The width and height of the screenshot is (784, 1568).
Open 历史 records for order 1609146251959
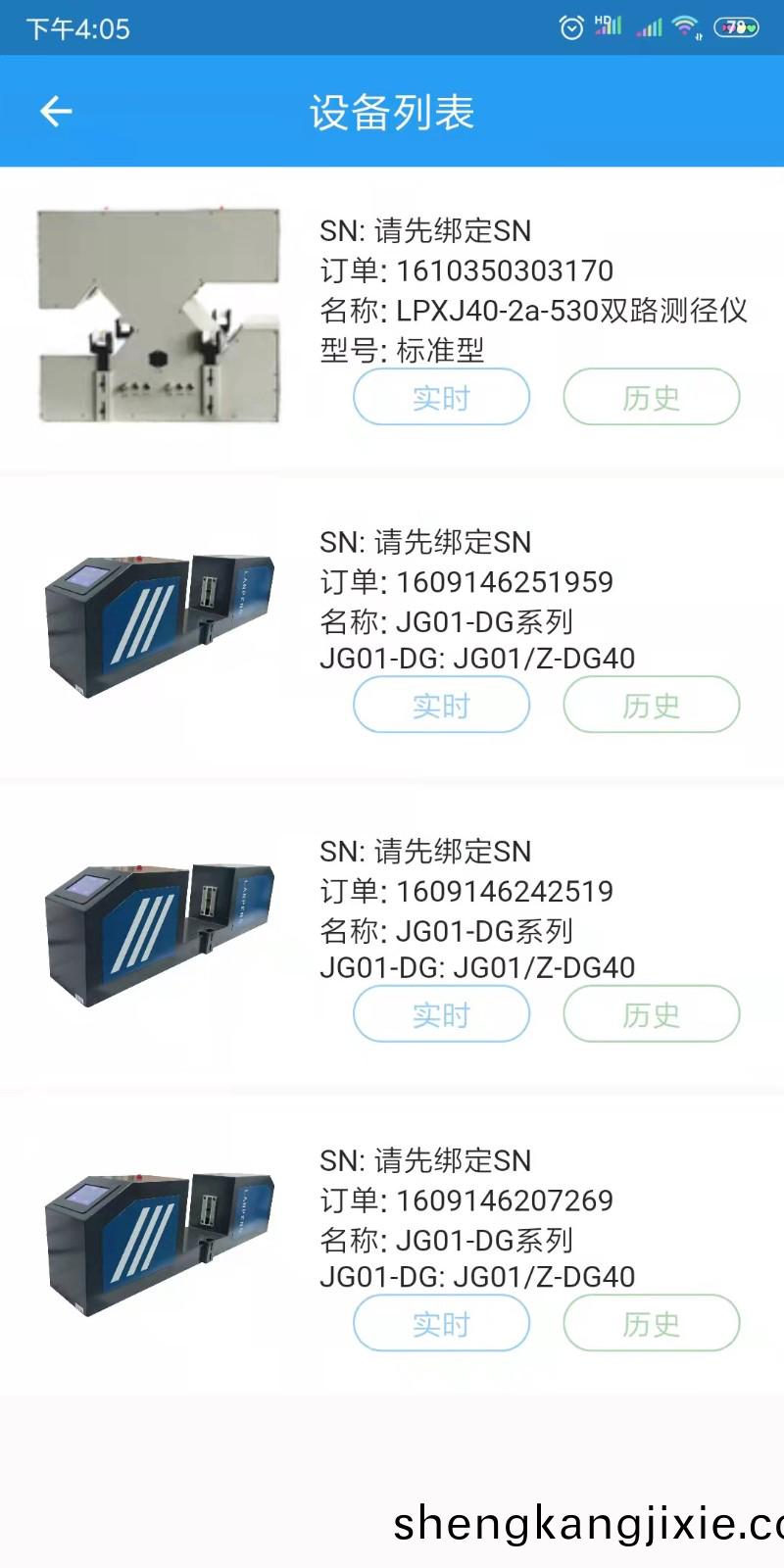(x=652, y=706)
